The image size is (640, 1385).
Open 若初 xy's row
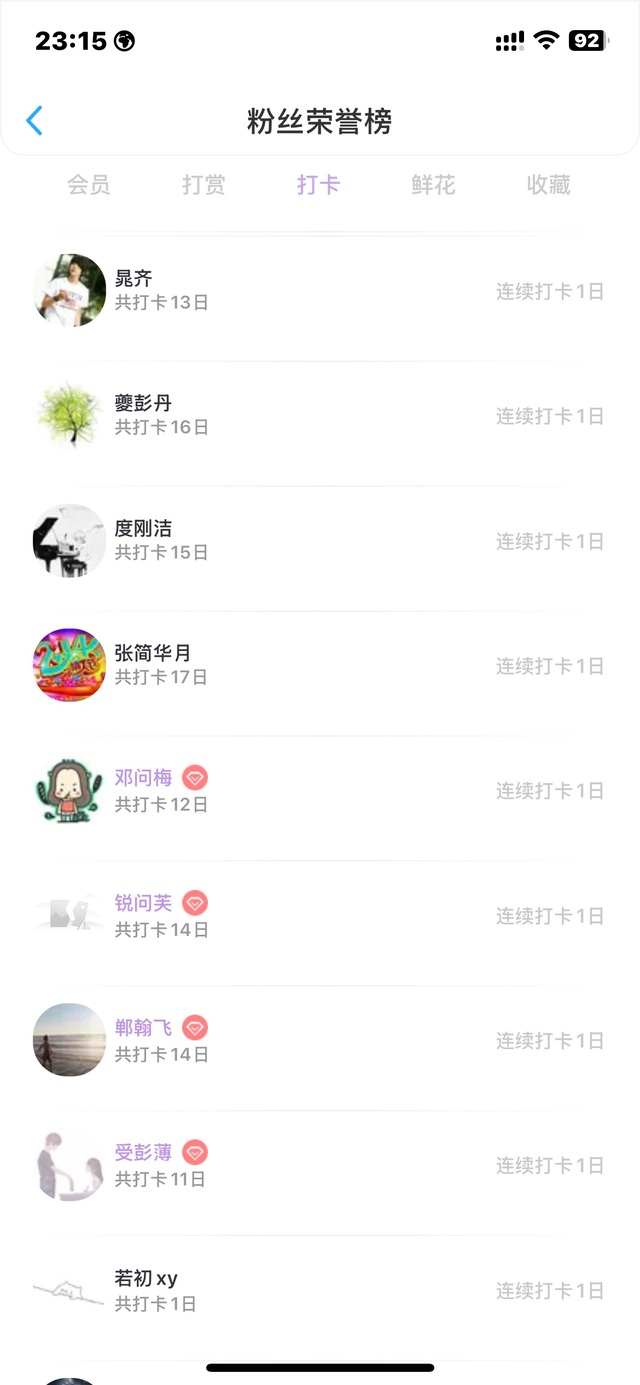[320, 1290]
